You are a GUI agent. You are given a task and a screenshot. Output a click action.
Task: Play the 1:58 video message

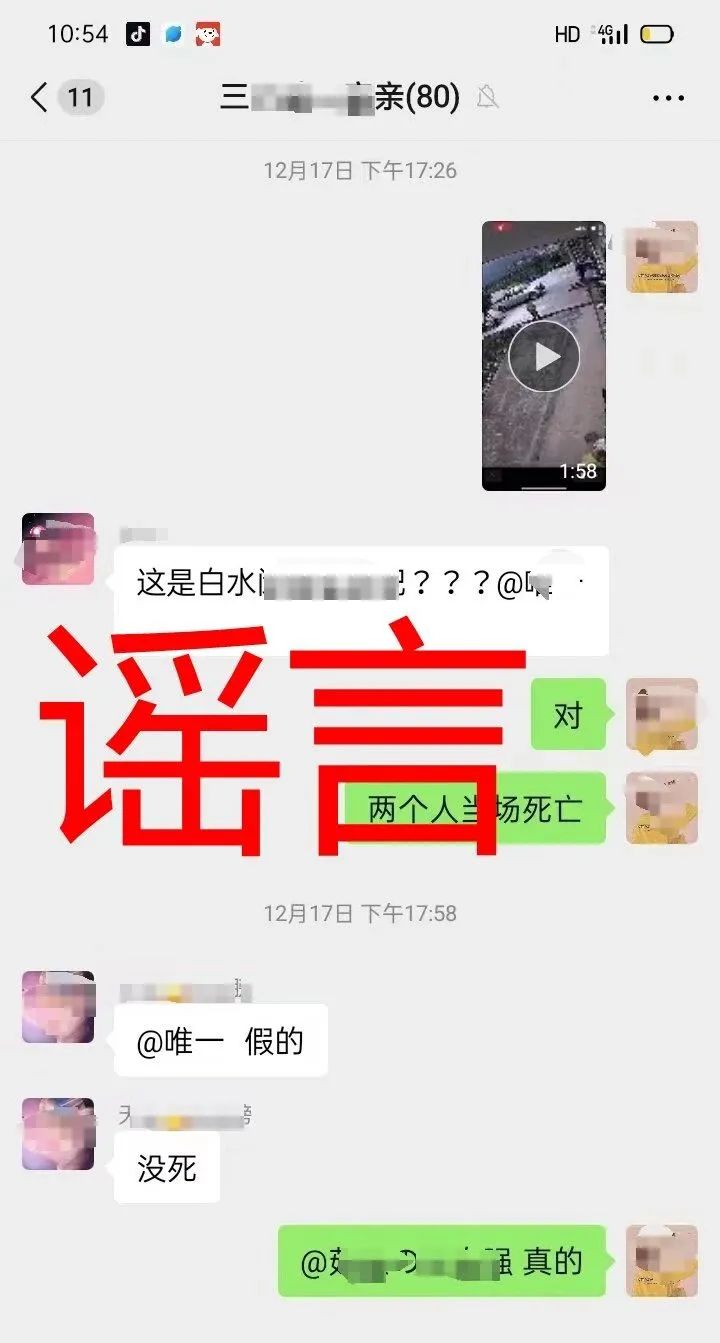[x=544, y=356]
